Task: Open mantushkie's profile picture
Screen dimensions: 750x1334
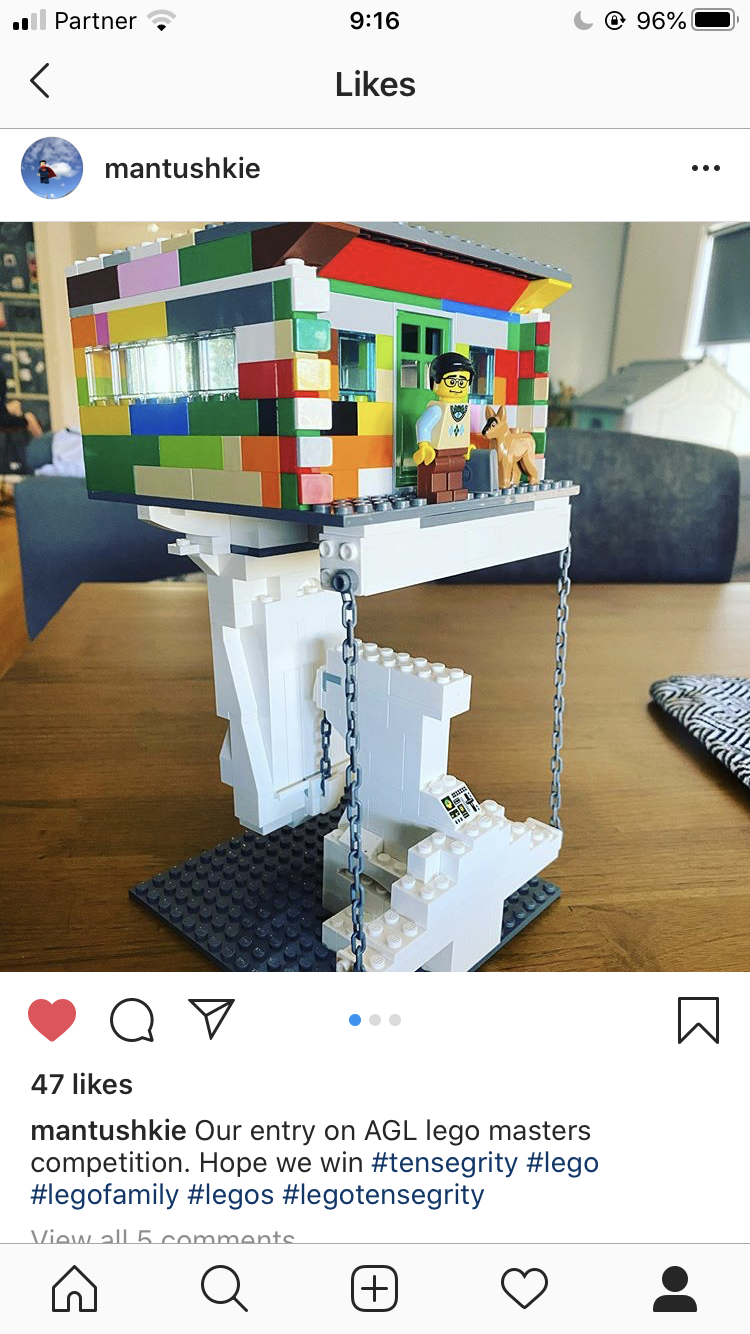Action: pos(52,168)
